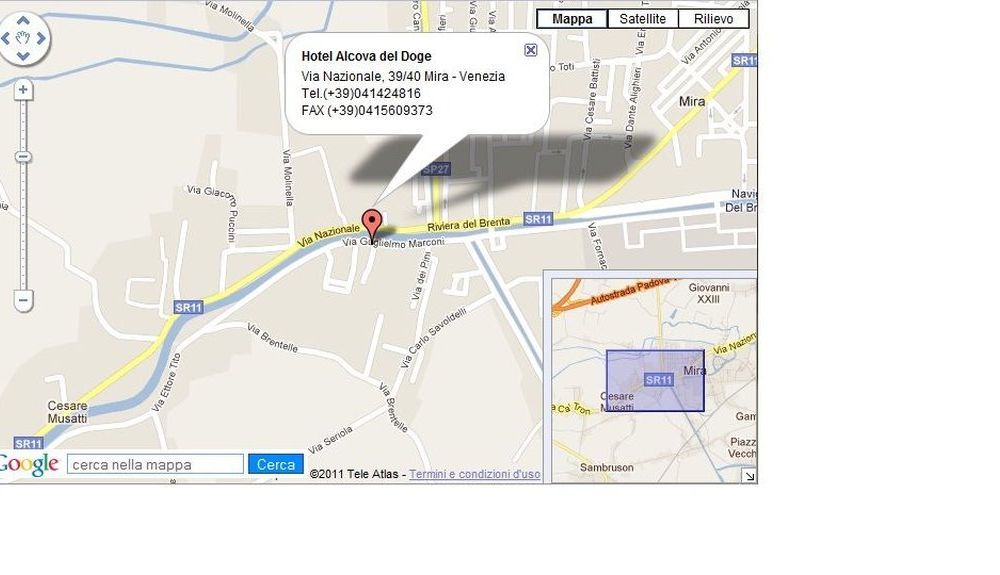The height and width of the screenshot is (575, 1000).
Task: Tap the red hotel location marker
Action: point(371,224)
